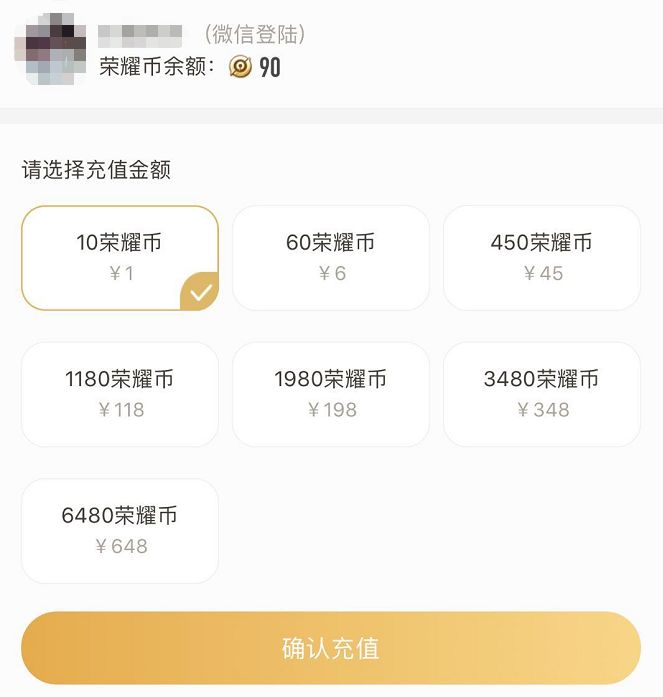
Task: Choose the 60荣耀币 package
Action: 331,258
